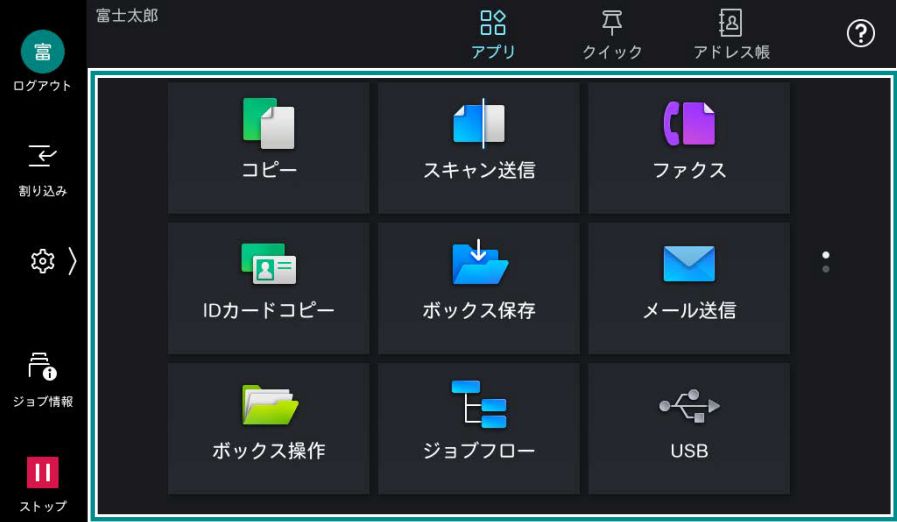Open the ボックス保存 tile
This screenshot has height=522, width=897.
click(478, 288)
